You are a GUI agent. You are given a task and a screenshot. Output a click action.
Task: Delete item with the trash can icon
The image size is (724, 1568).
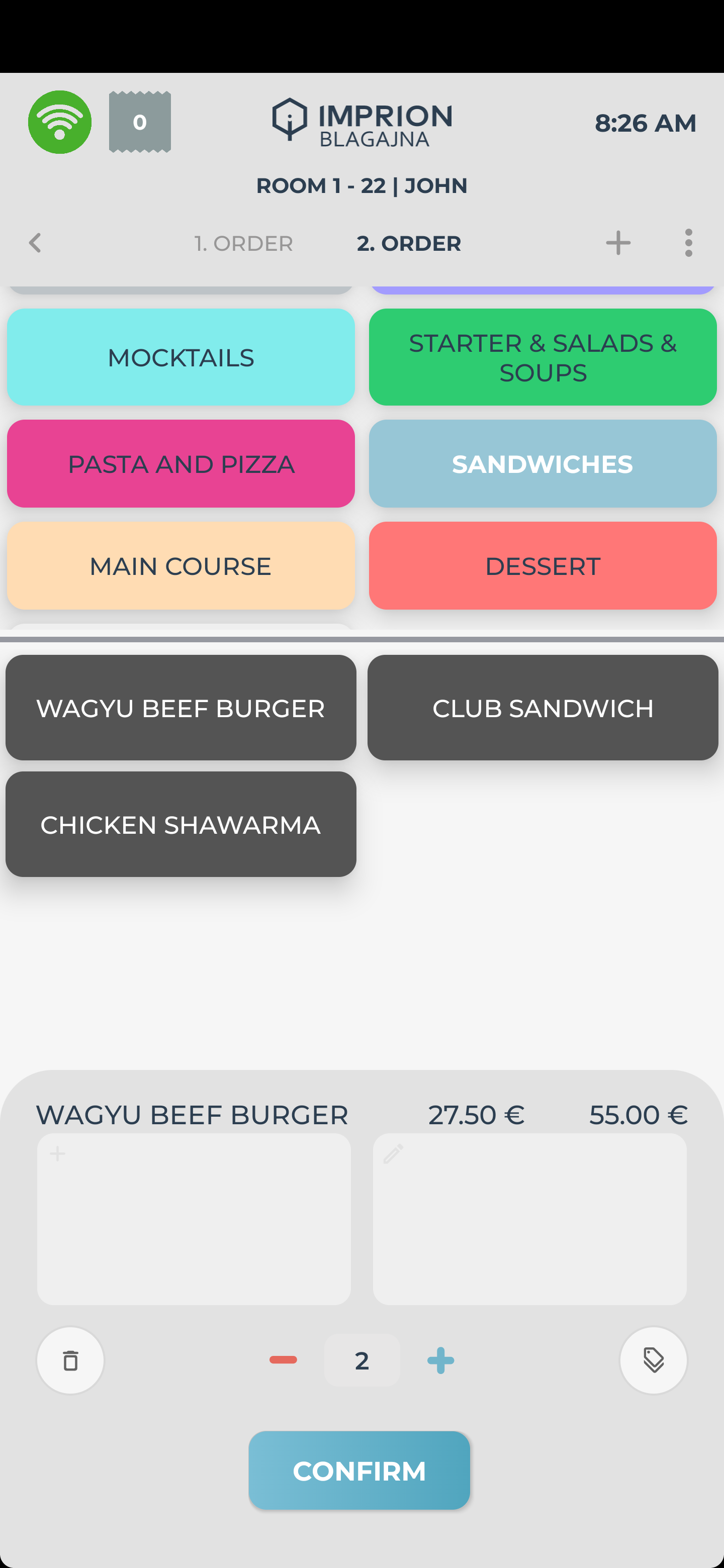[70, 1361]
